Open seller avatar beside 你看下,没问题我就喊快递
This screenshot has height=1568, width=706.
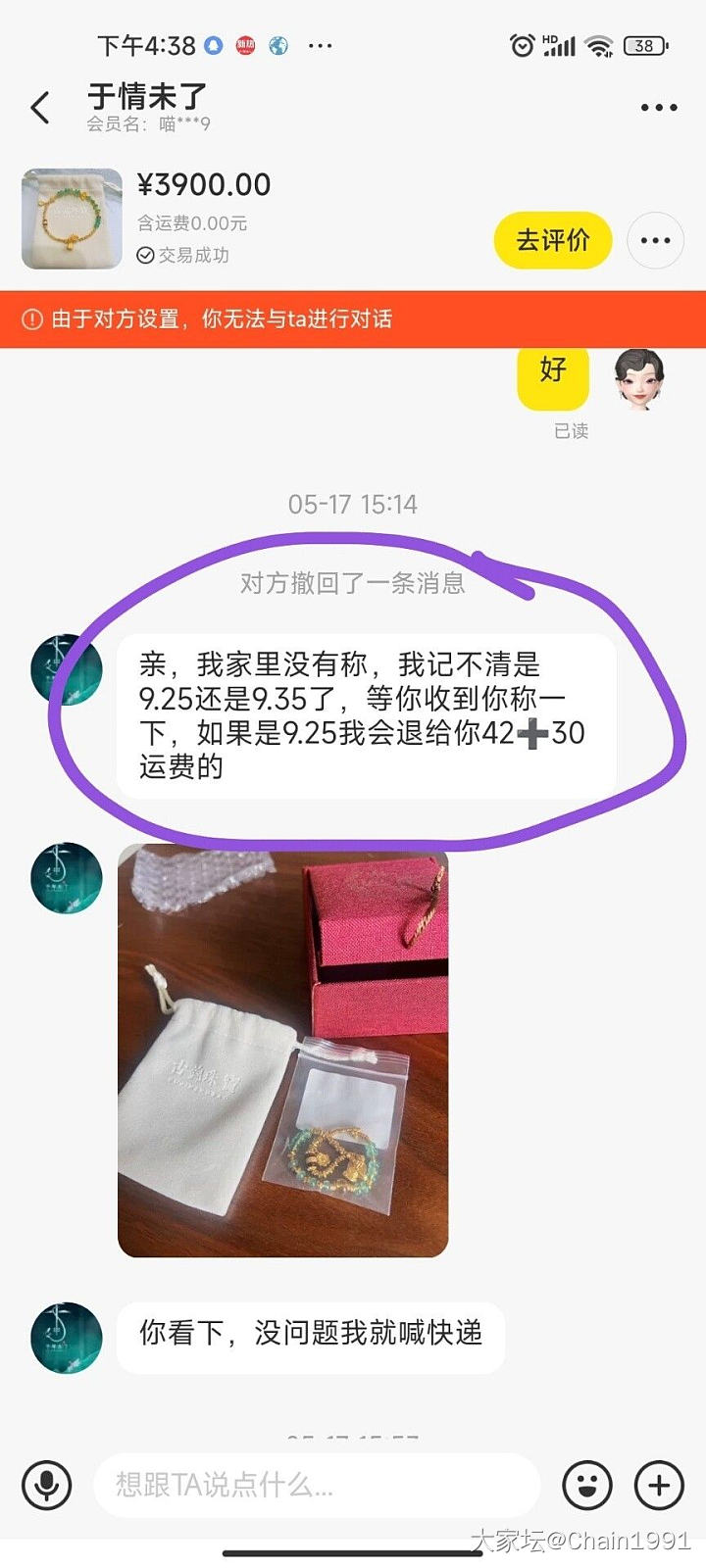67,1338
